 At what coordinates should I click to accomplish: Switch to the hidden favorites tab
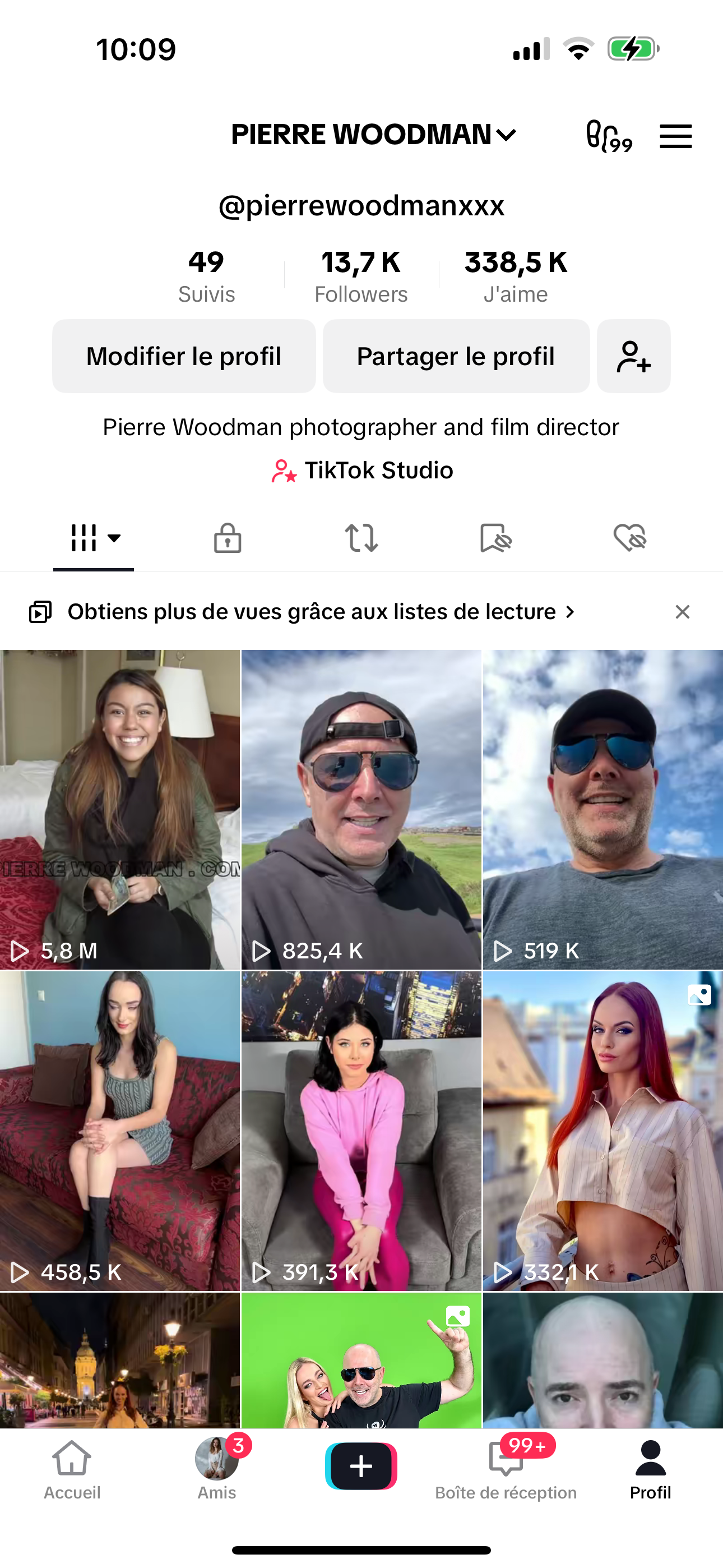(495, 538)
